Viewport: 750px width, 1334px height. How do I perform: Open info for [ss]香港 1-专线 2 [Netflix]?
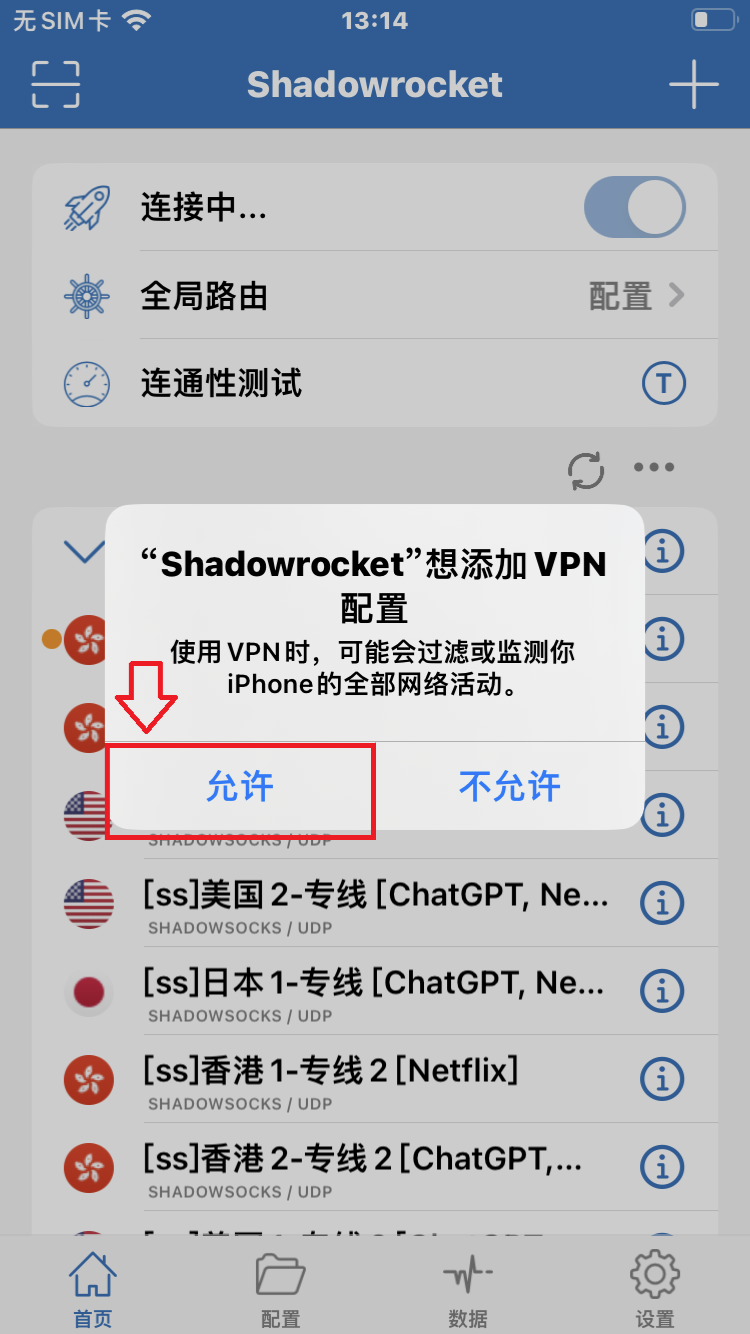click(x=661, y=1079)
